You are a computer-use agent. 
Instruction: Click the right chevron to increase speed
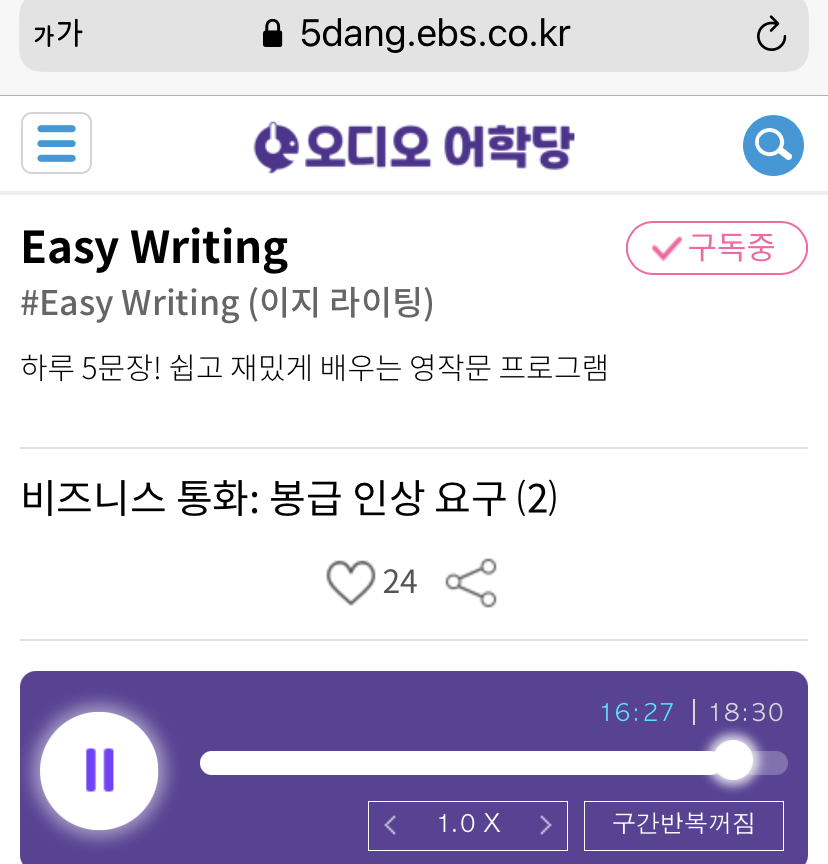pyautogui.click(x=546, y=825)
